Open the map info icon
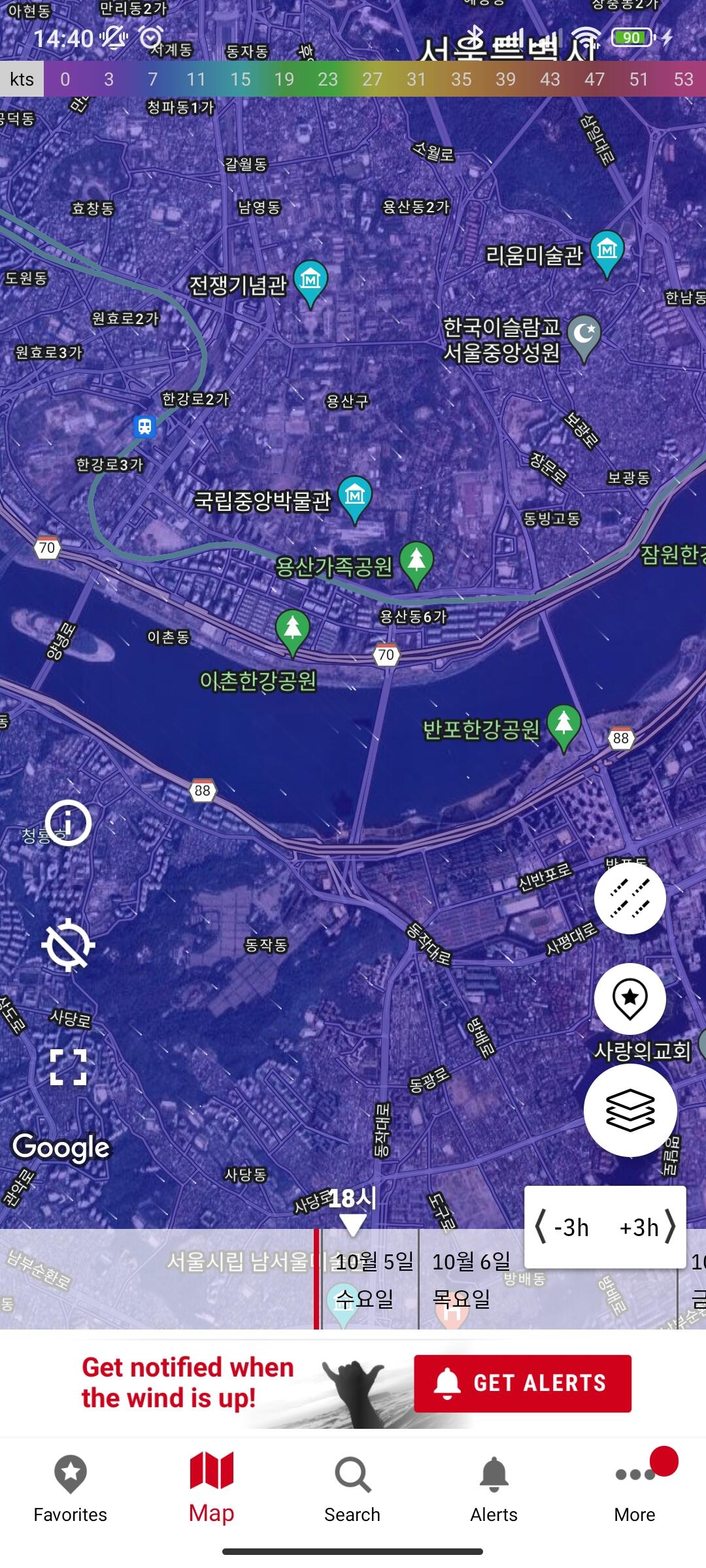This screenshot has width=706, height=1568. (68, 823)
